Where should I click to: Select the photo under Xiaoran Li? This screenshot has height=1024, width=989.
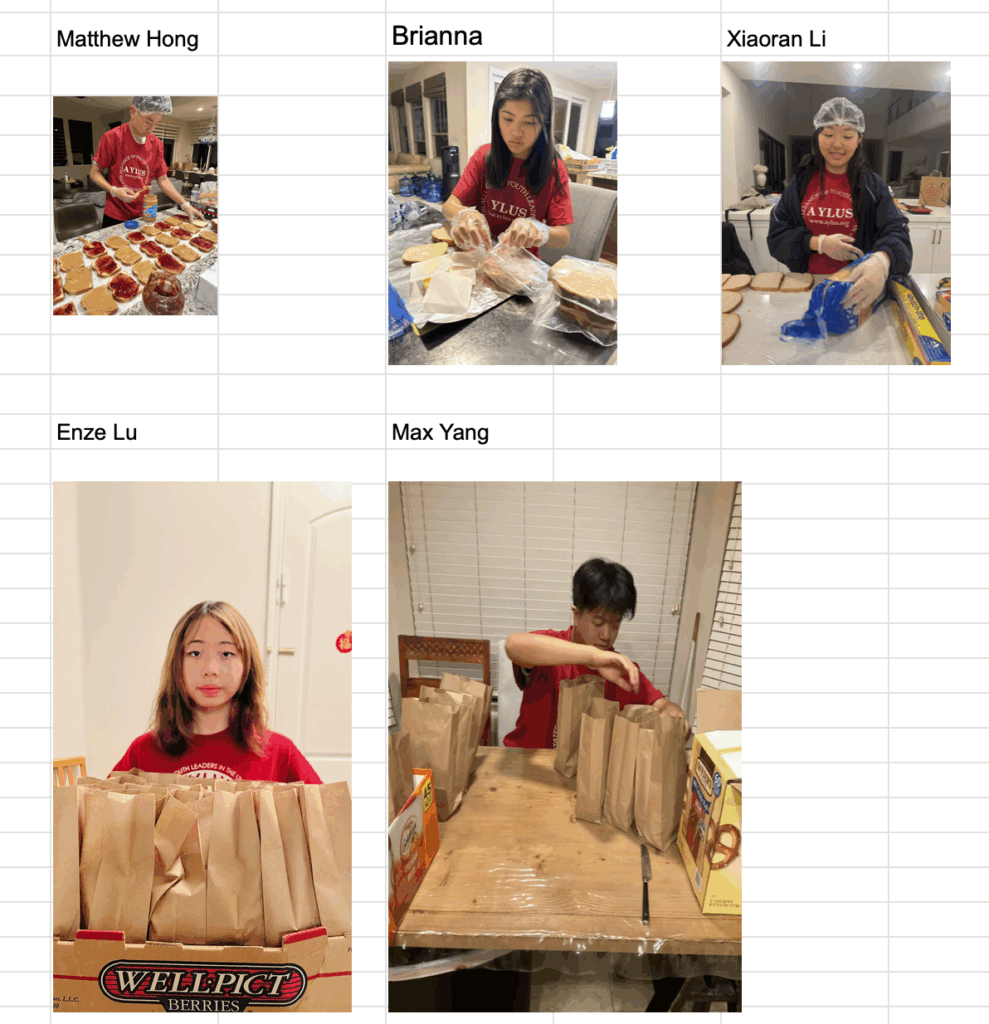click(836, 213)
